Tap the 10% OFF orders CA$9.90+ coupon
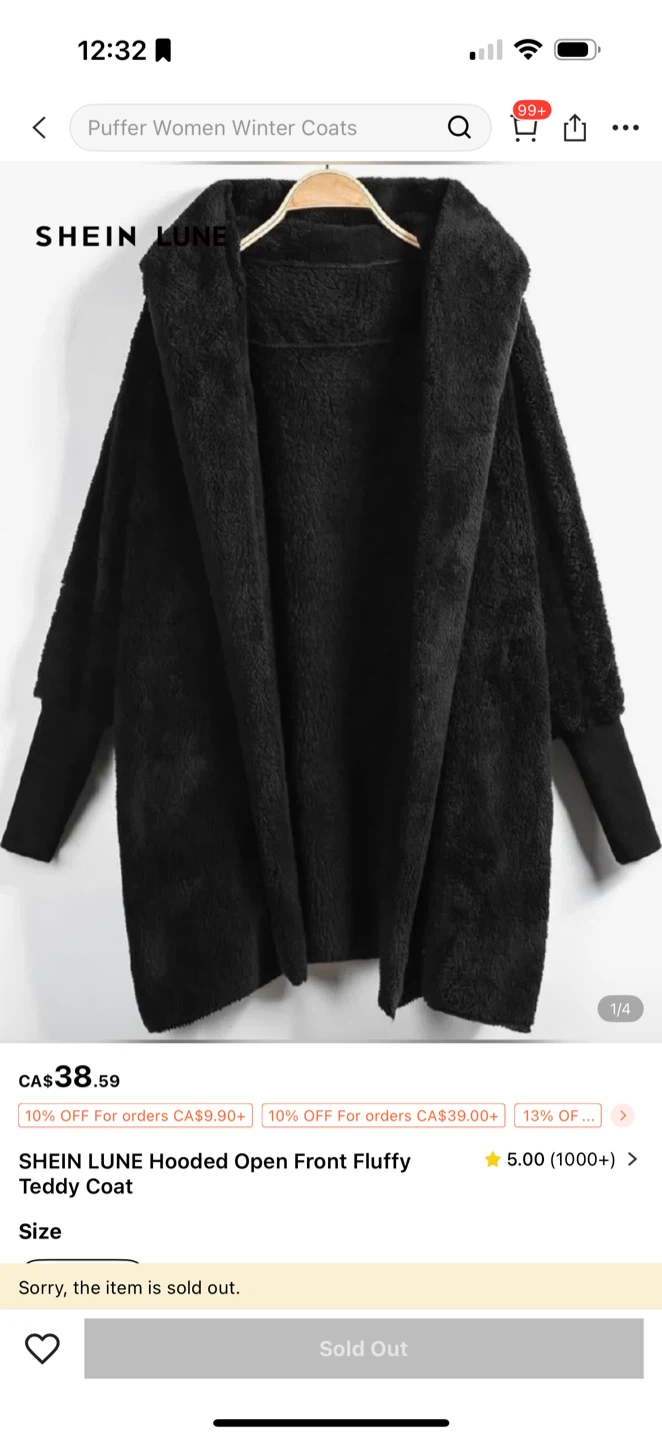 (x=136, y=1115)
